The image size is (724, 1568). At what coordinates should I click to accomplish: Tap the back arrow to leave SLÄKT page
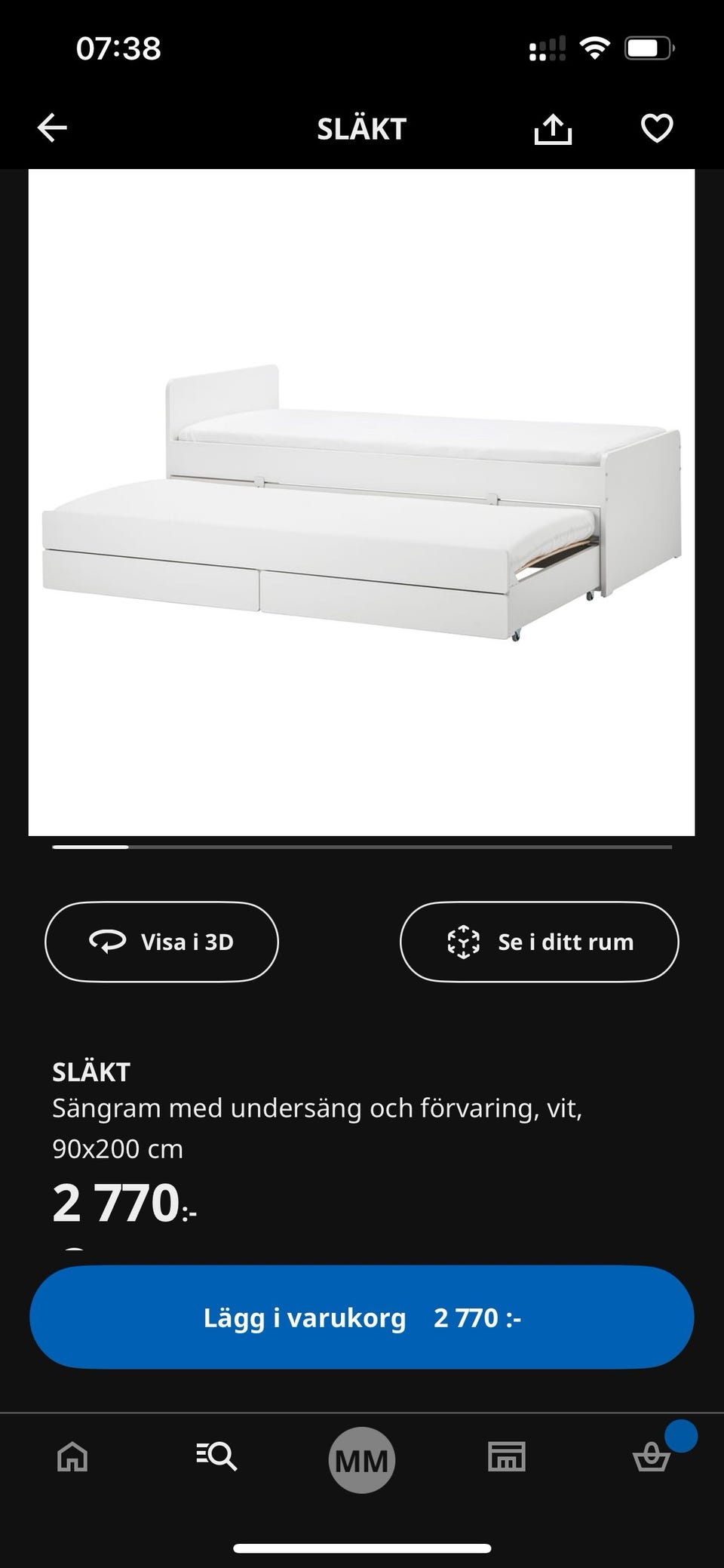[53, 127]
